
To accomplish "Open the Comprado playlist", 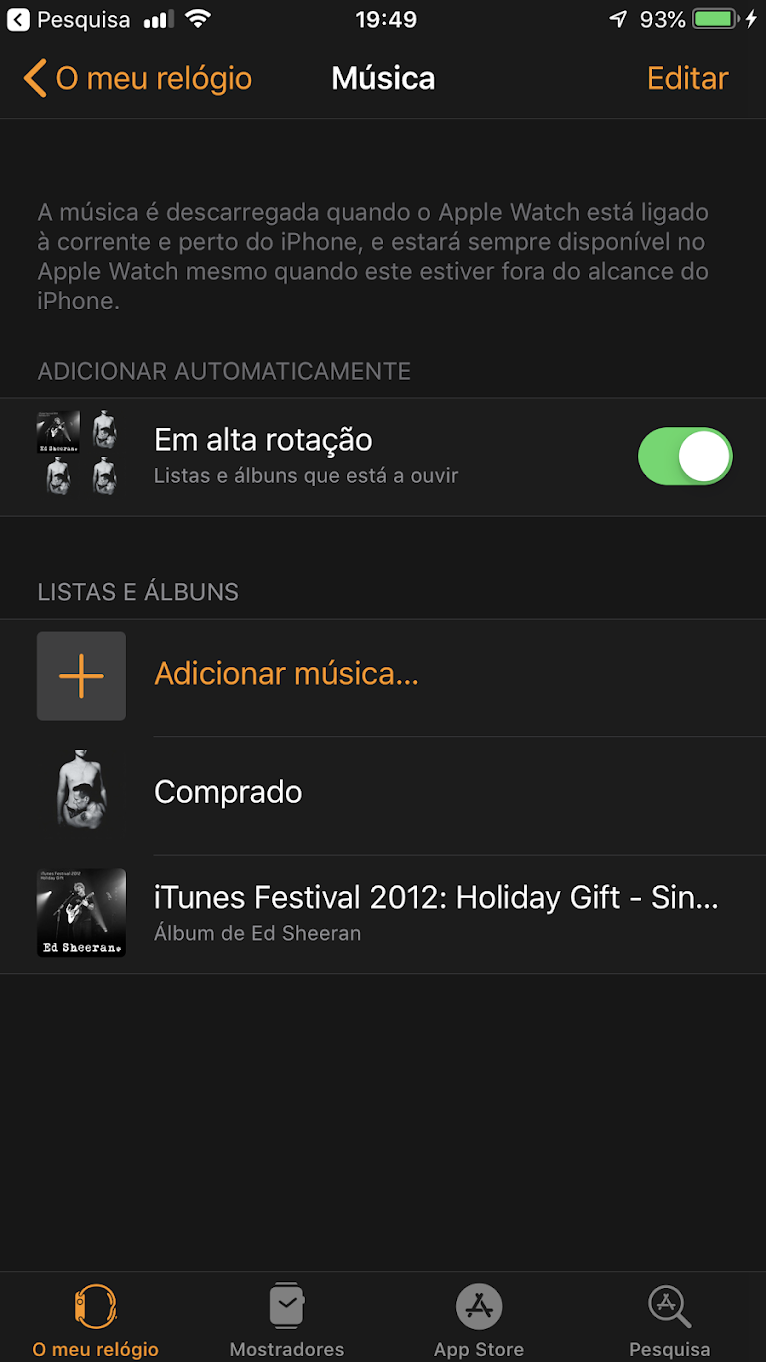I will click(x=228, y=793).
